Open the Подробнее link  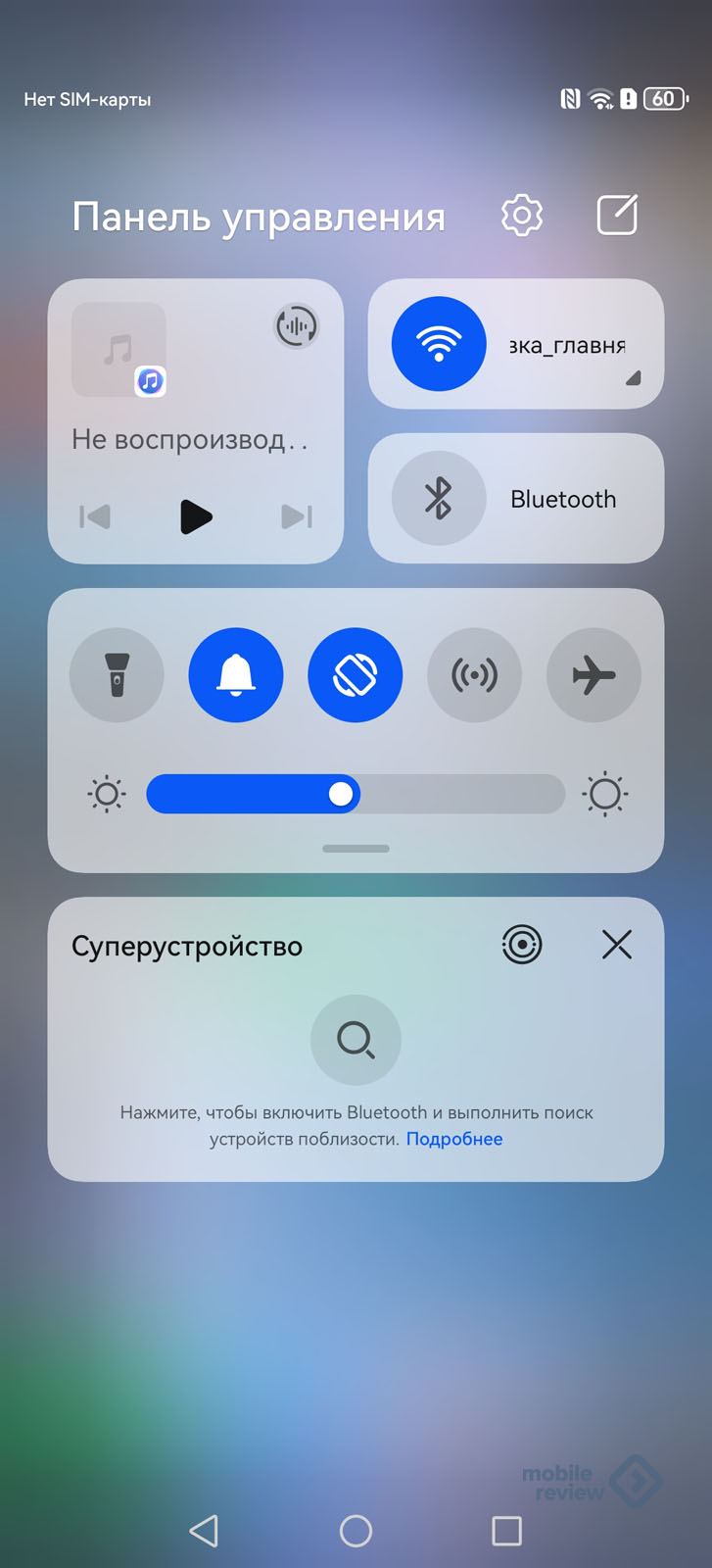pos(454,1139)
